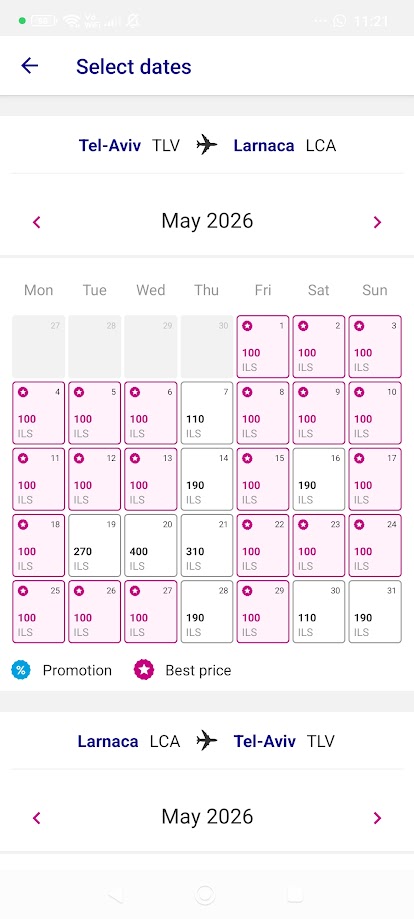Show previous month for Tel-Aviv to Larnaca

pos(36,222)
